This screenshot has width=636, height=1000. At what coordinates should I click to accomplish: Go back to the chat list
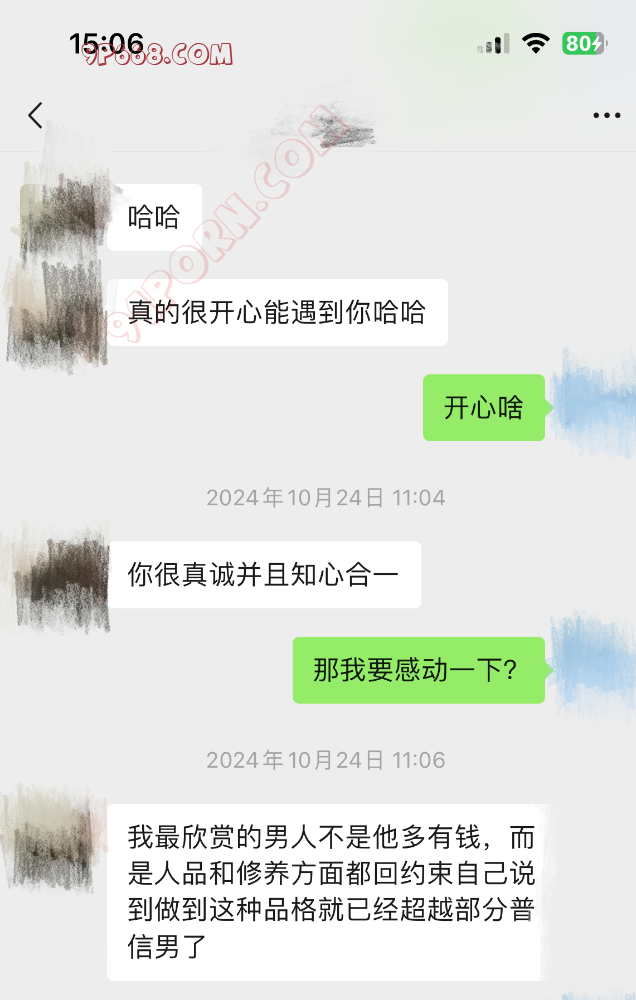point(35,115)
